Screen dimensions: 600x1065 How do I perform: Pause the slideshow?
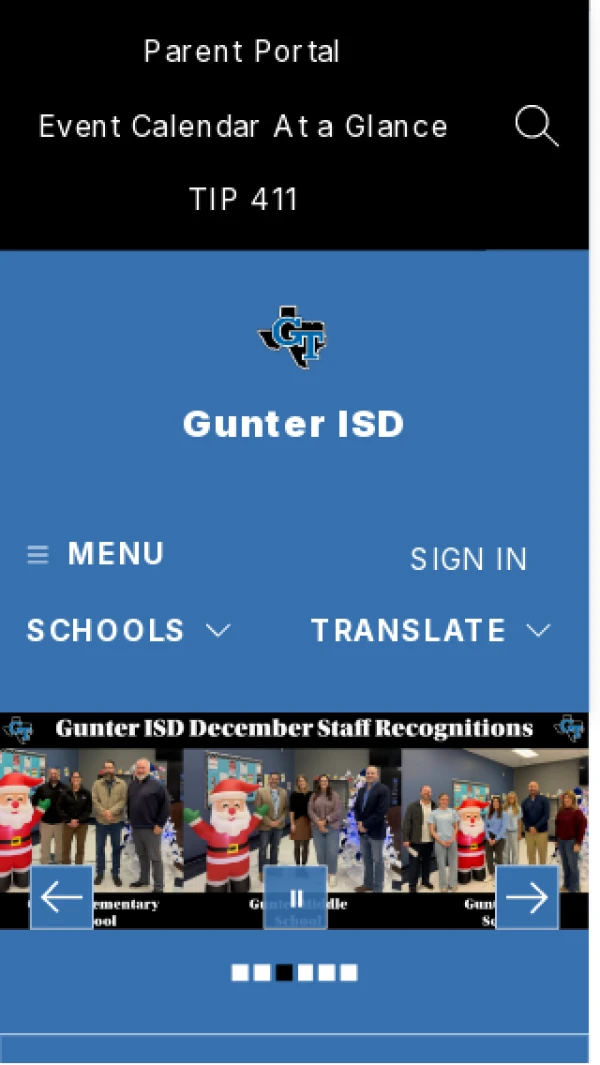[295, 897]
